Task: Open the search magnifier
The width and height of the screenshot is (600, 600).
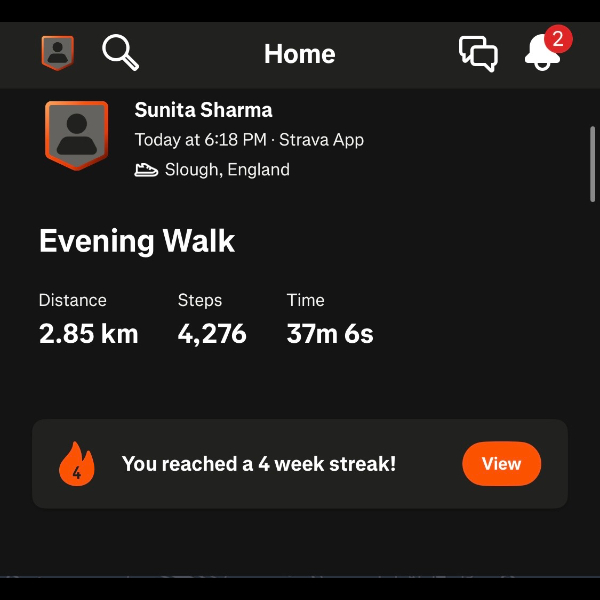Action: coord(120,52)
